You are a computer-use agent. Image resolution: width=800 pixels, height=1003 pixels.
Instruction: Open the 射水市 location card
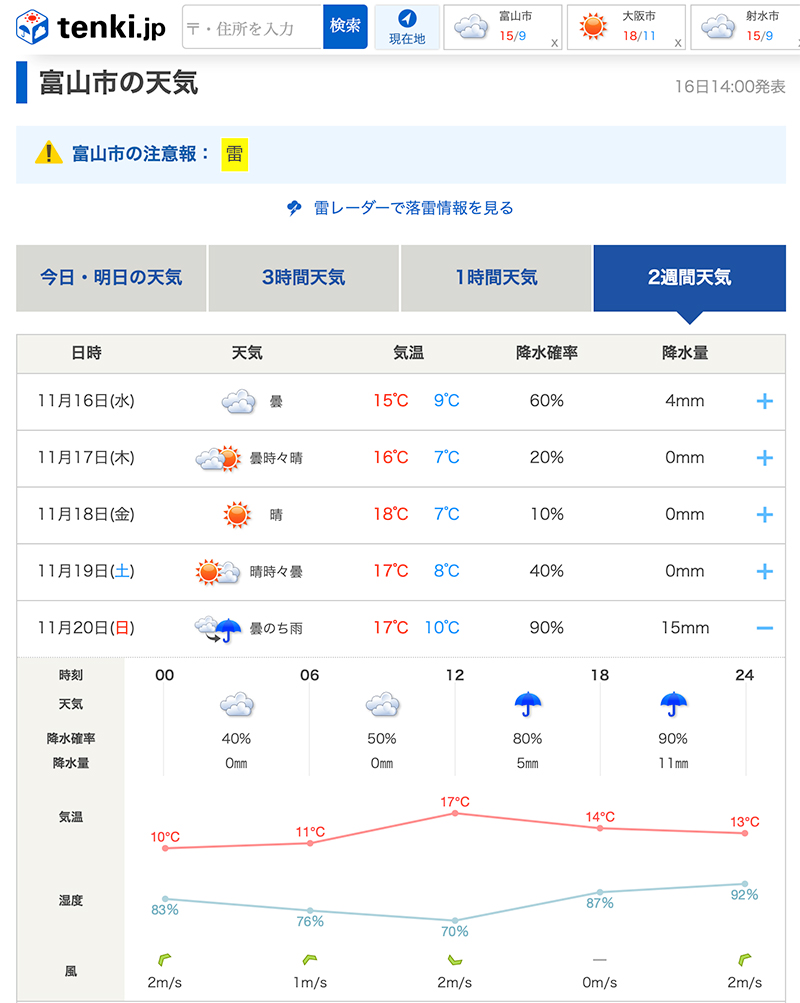(745, 27)
